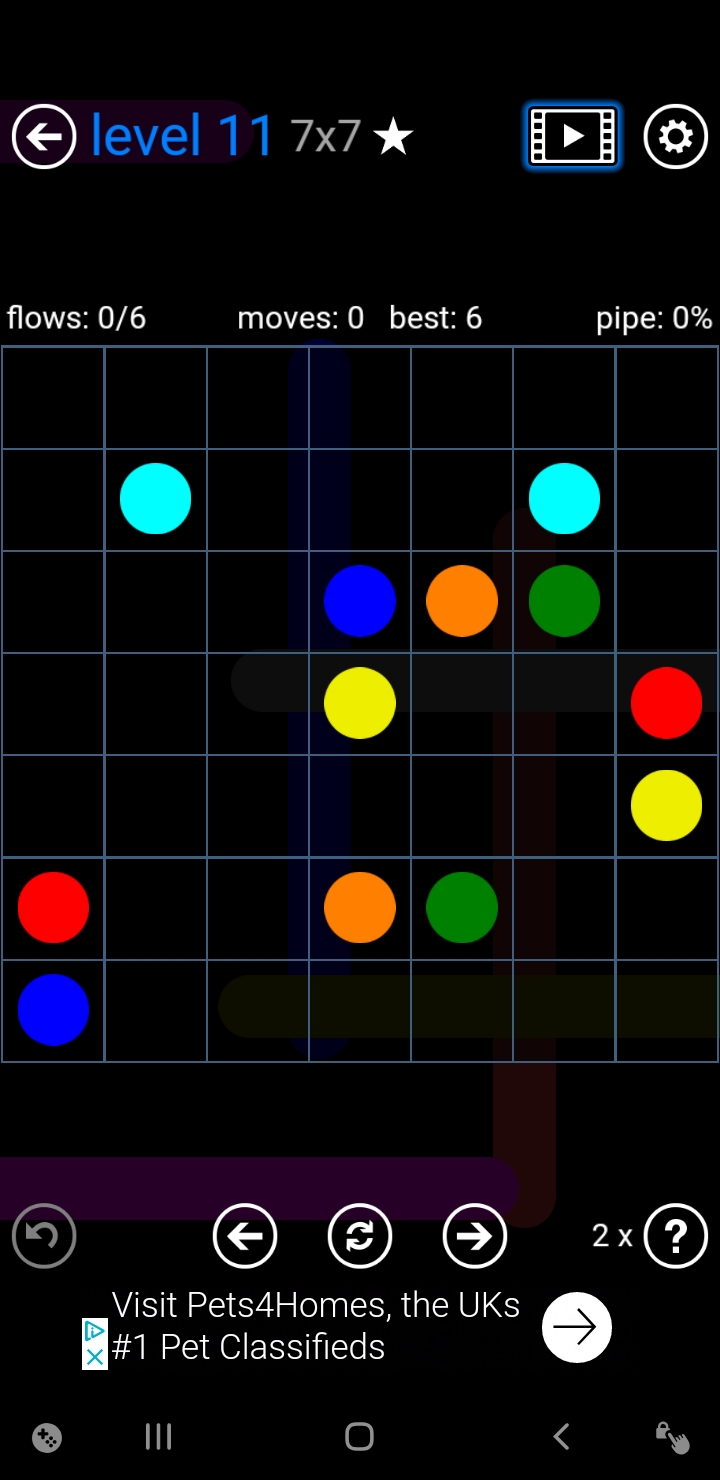
Task: Restart the level with refresh button
Action: (x=360, y=1236)
